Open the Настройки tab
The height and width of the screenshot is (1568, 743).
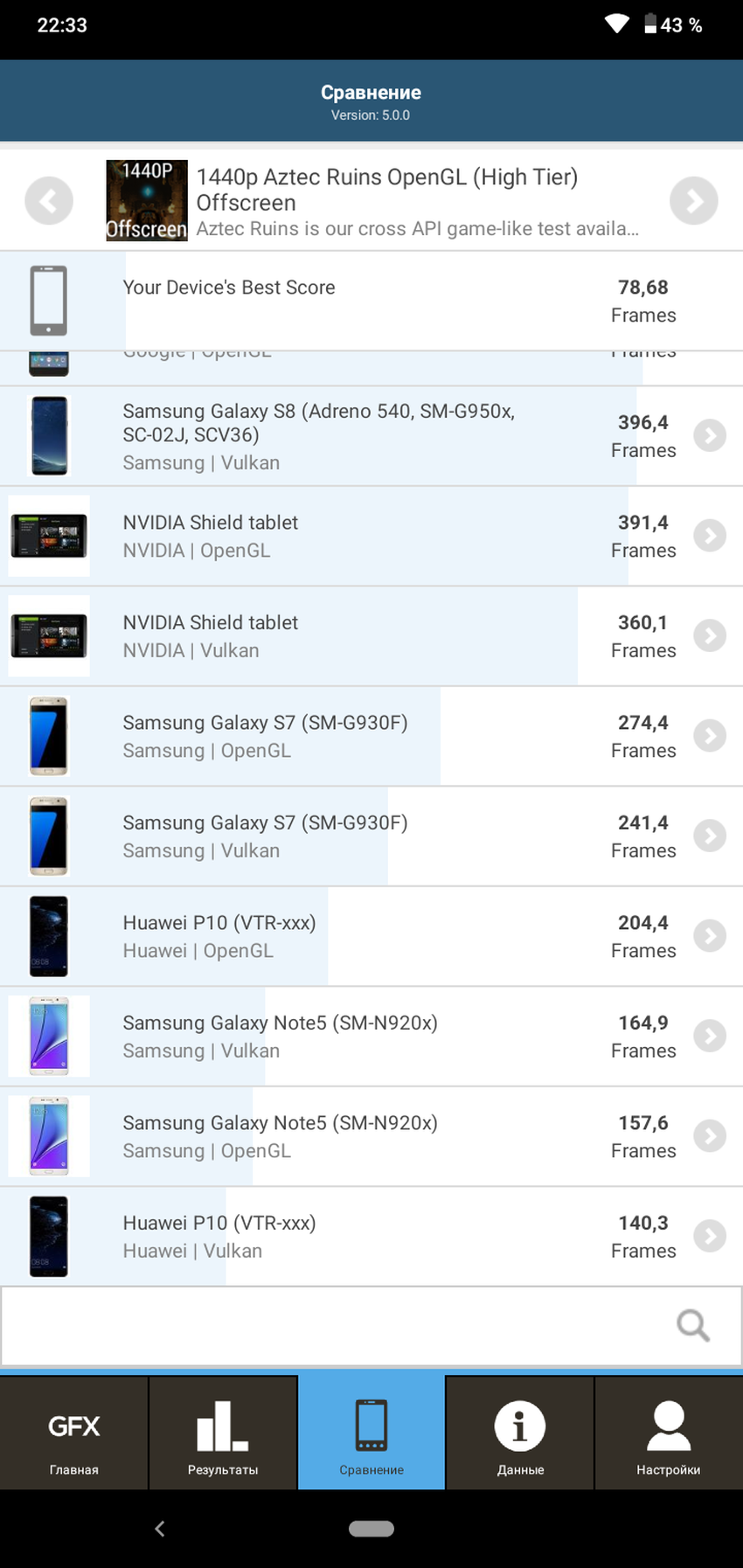[x=669, y=1433]
